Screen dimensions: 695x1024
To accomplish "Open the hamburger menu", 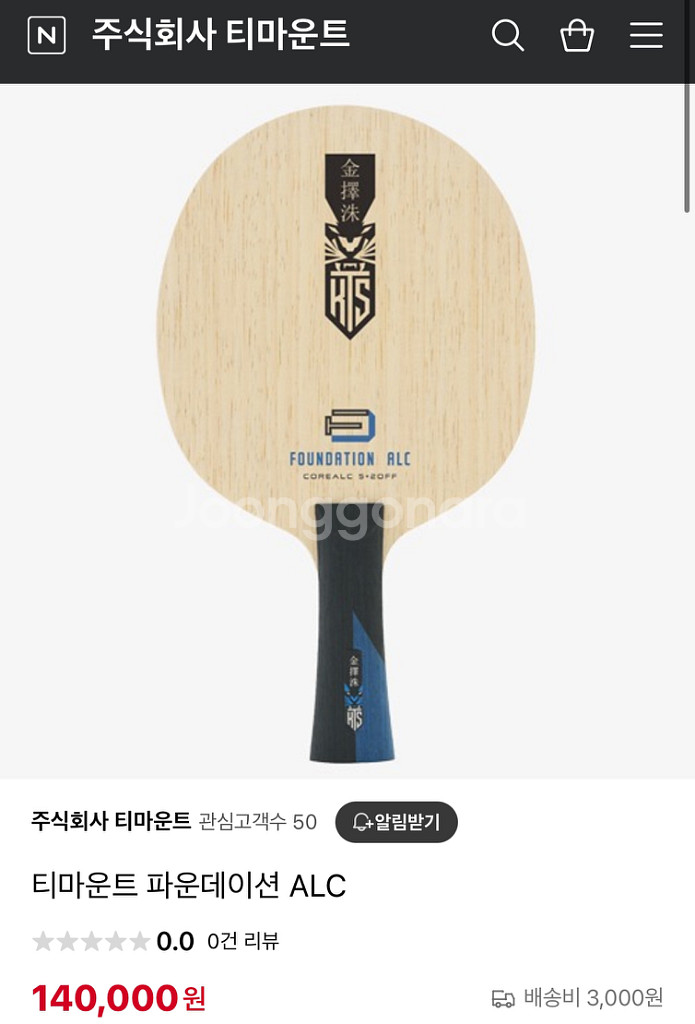I will (x=646, y=36).
